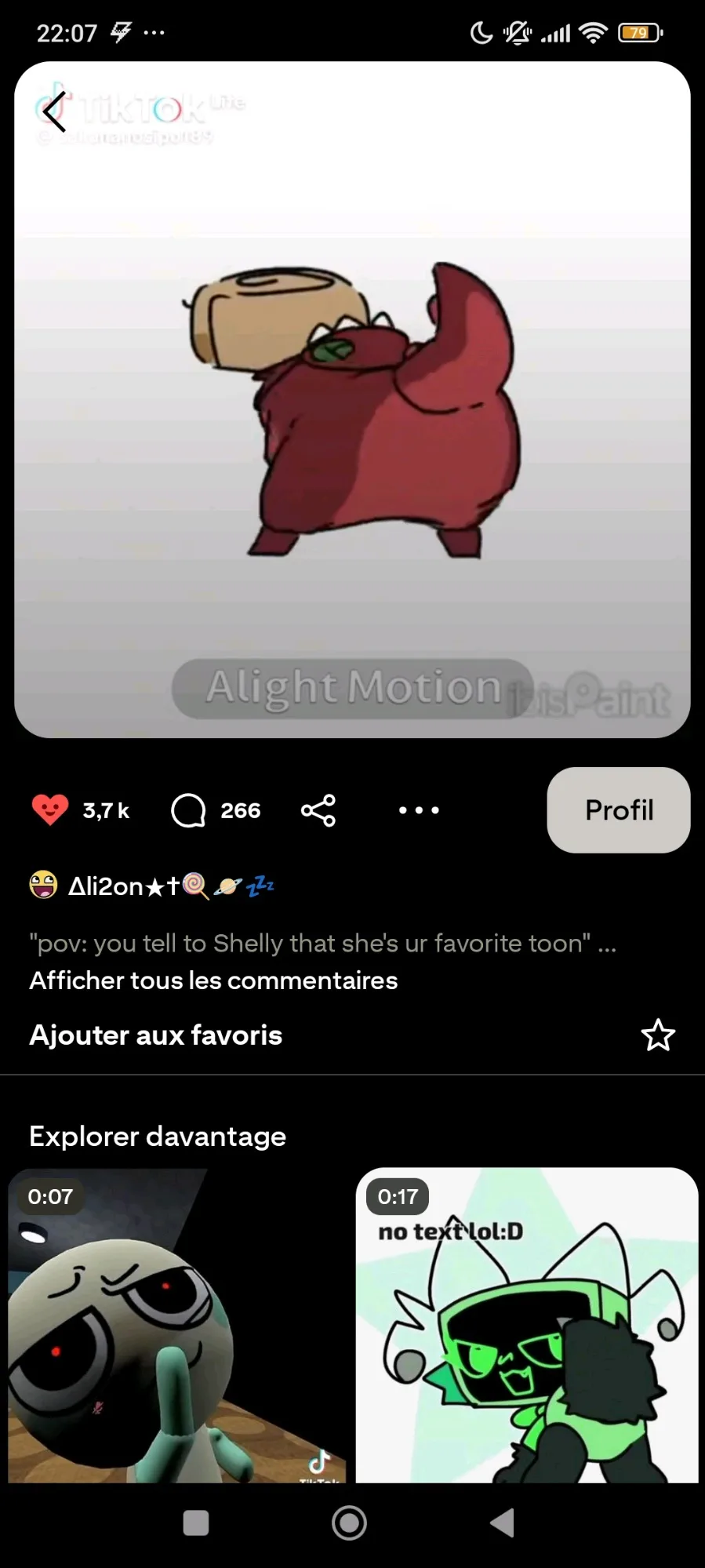Open the Δli2on creator profile
This screenshot has width=705, height=1568.
tap(152, 886)
